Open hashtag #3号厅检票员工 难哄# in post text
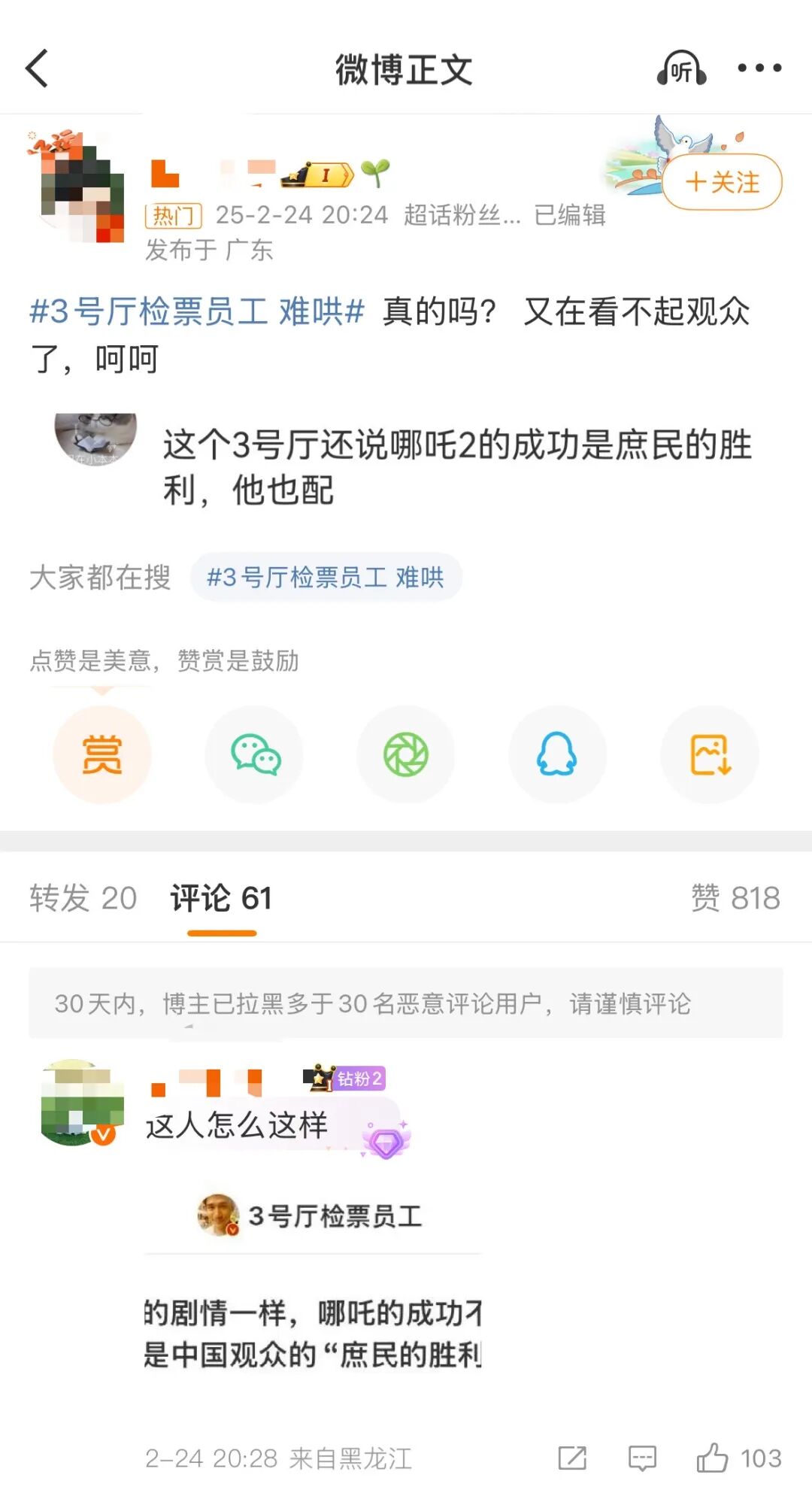 197,311
